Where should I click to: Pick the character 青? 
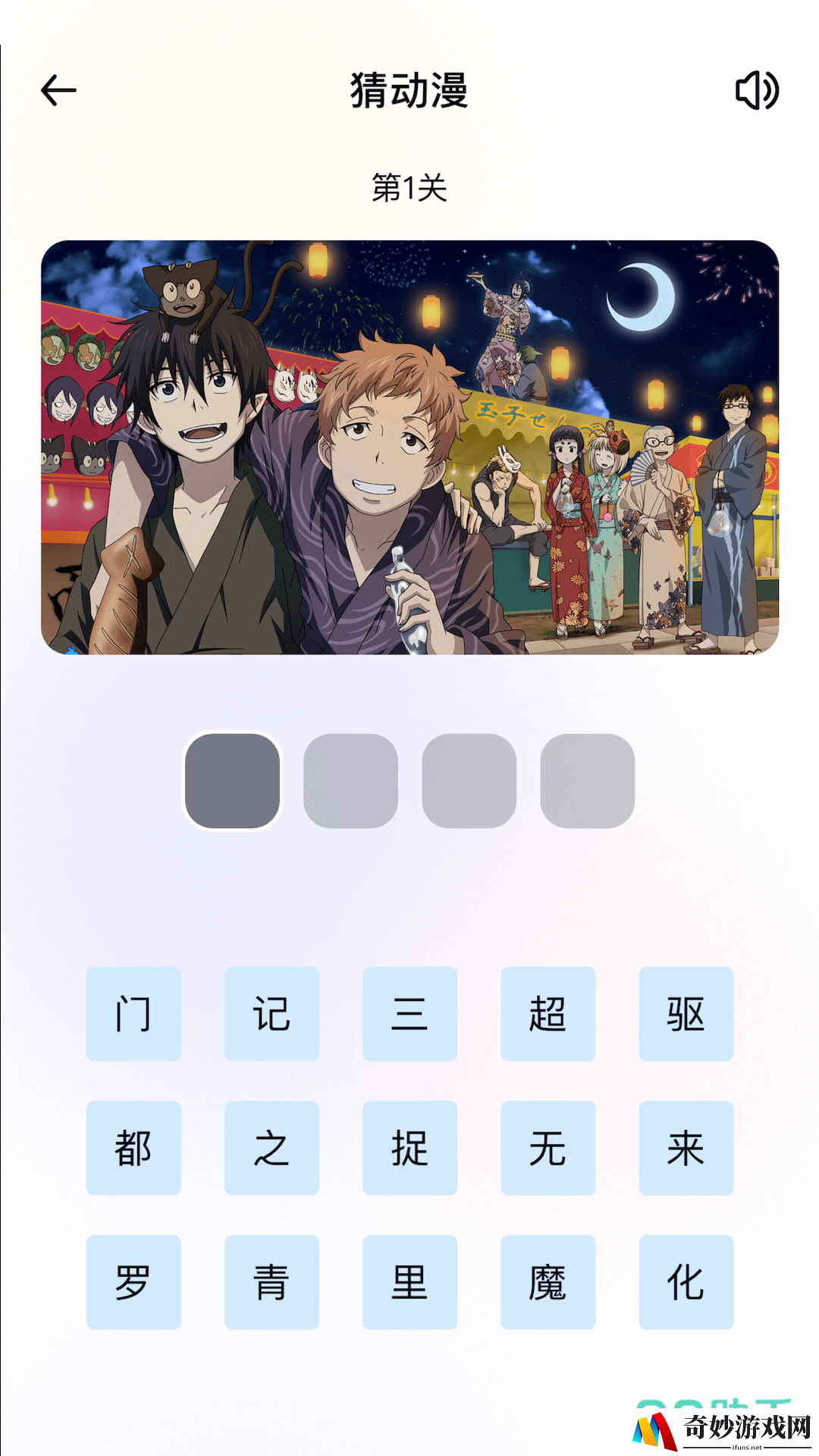click(x=271, y=1282)
